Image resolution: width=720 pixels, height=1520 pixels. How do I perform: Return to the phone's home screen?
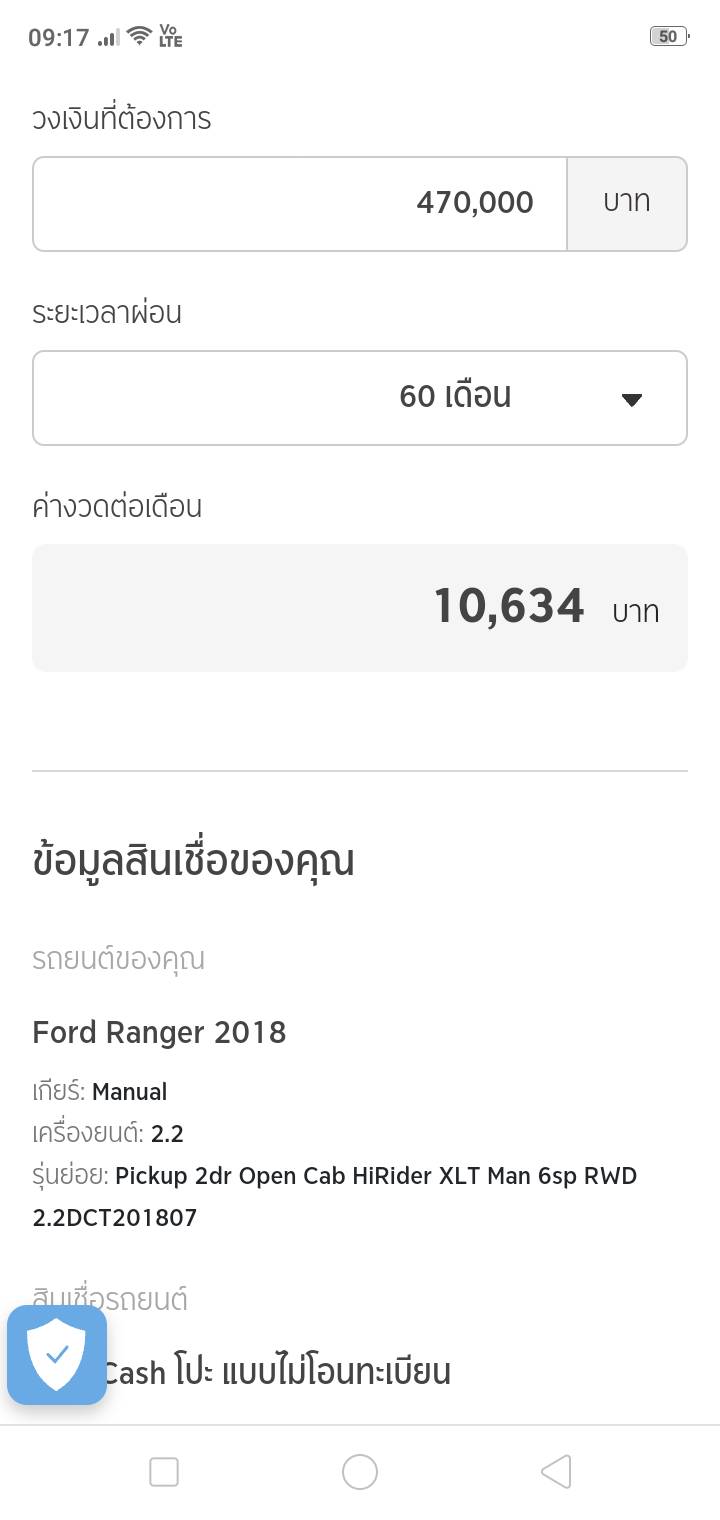point(360,1471)
